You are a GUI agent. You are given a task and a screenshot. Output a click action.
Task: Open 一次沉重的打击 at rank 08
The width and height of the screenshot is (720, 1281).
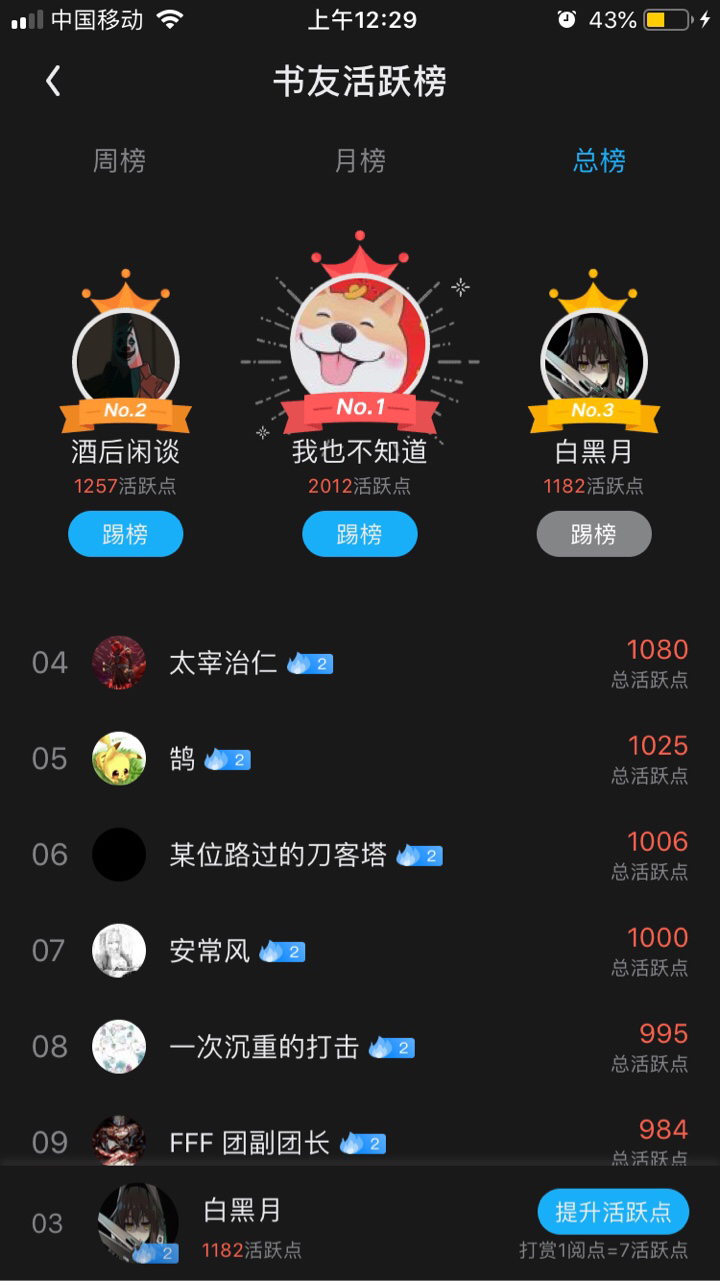360,1047
